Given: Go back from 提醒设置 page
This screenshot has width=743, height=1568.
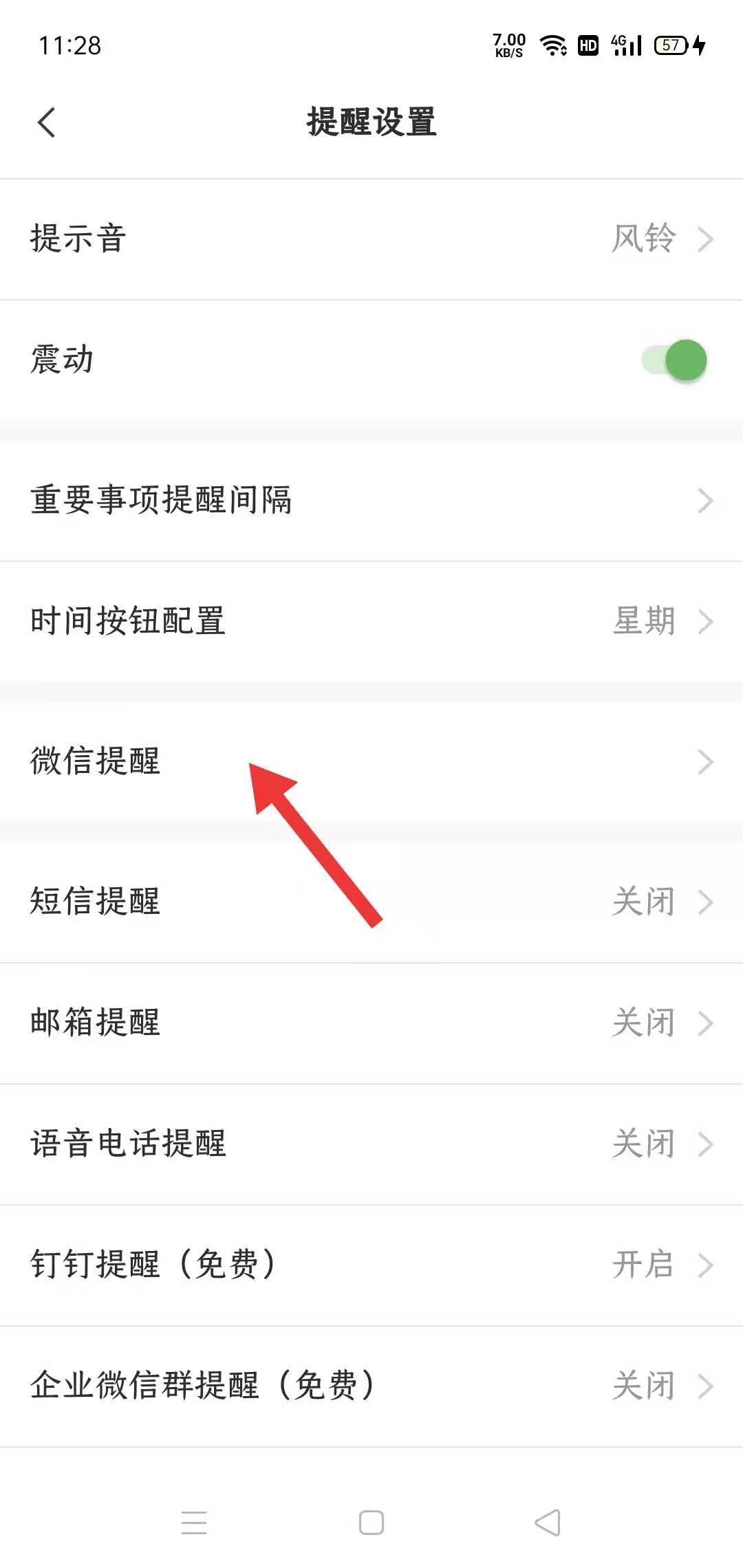Looking at the screenshot, I should pyautogui.click(x=47, y=123).
